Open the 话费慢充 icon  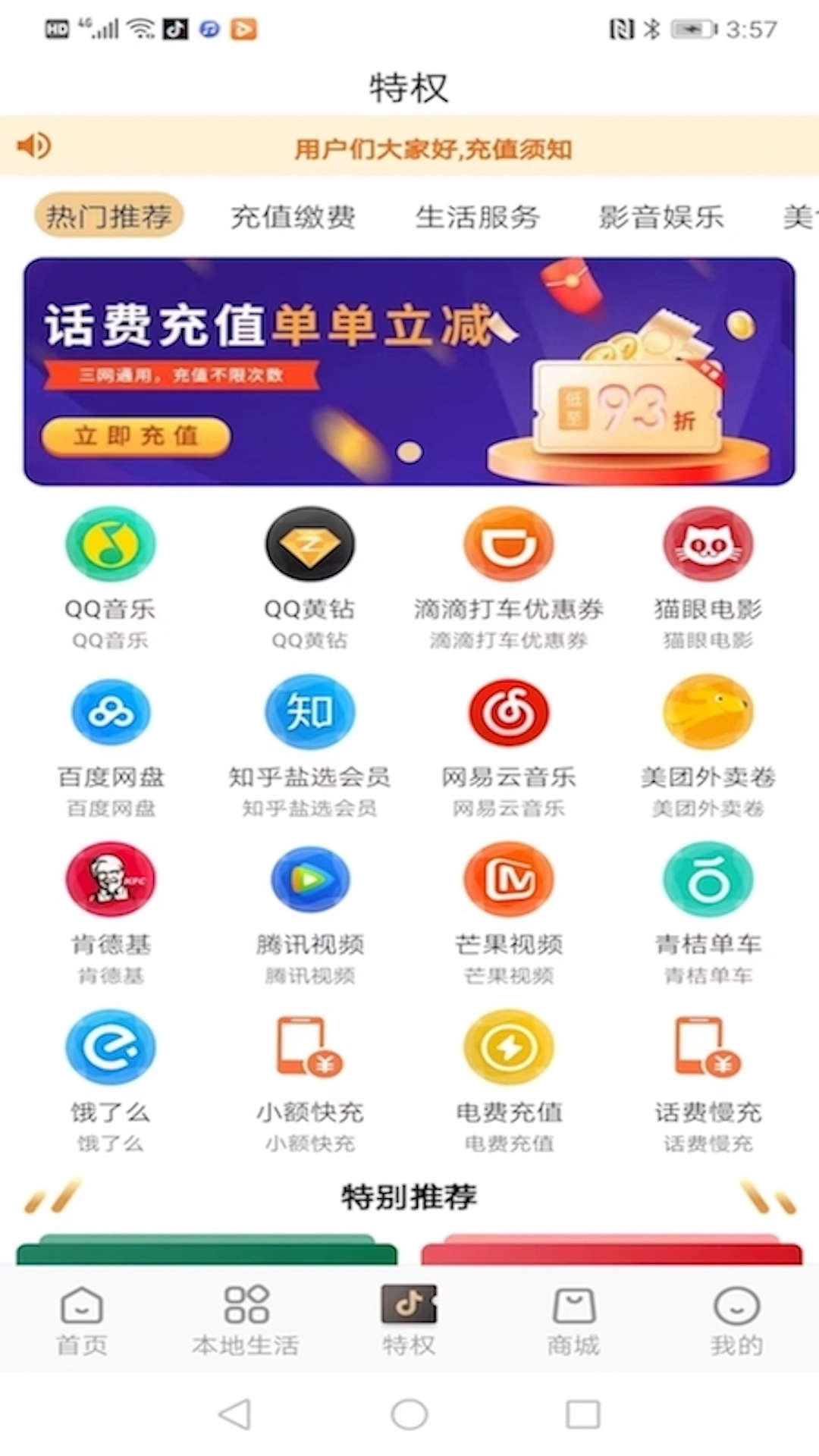tap(708, 1046)
